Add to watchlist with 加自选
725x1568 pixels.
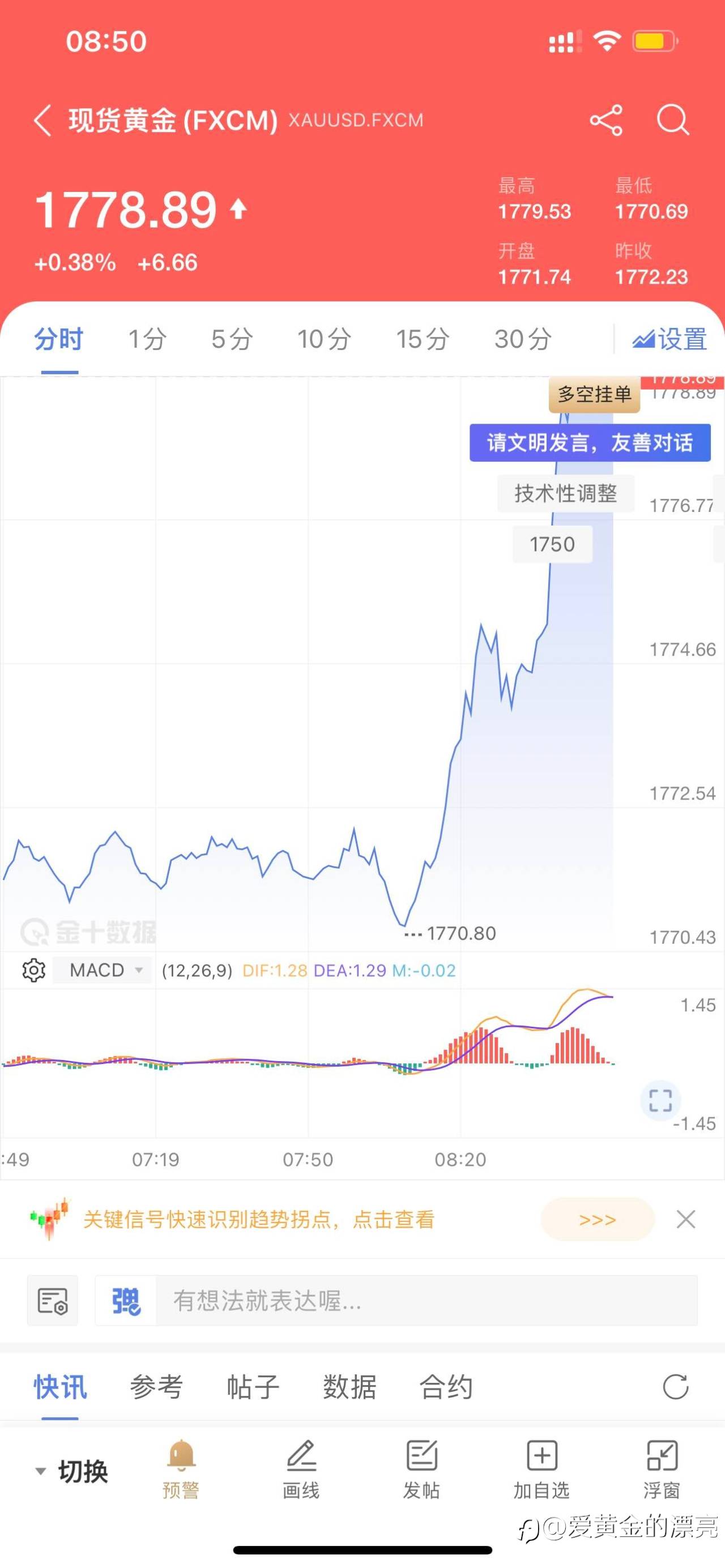coord(541,1469)
